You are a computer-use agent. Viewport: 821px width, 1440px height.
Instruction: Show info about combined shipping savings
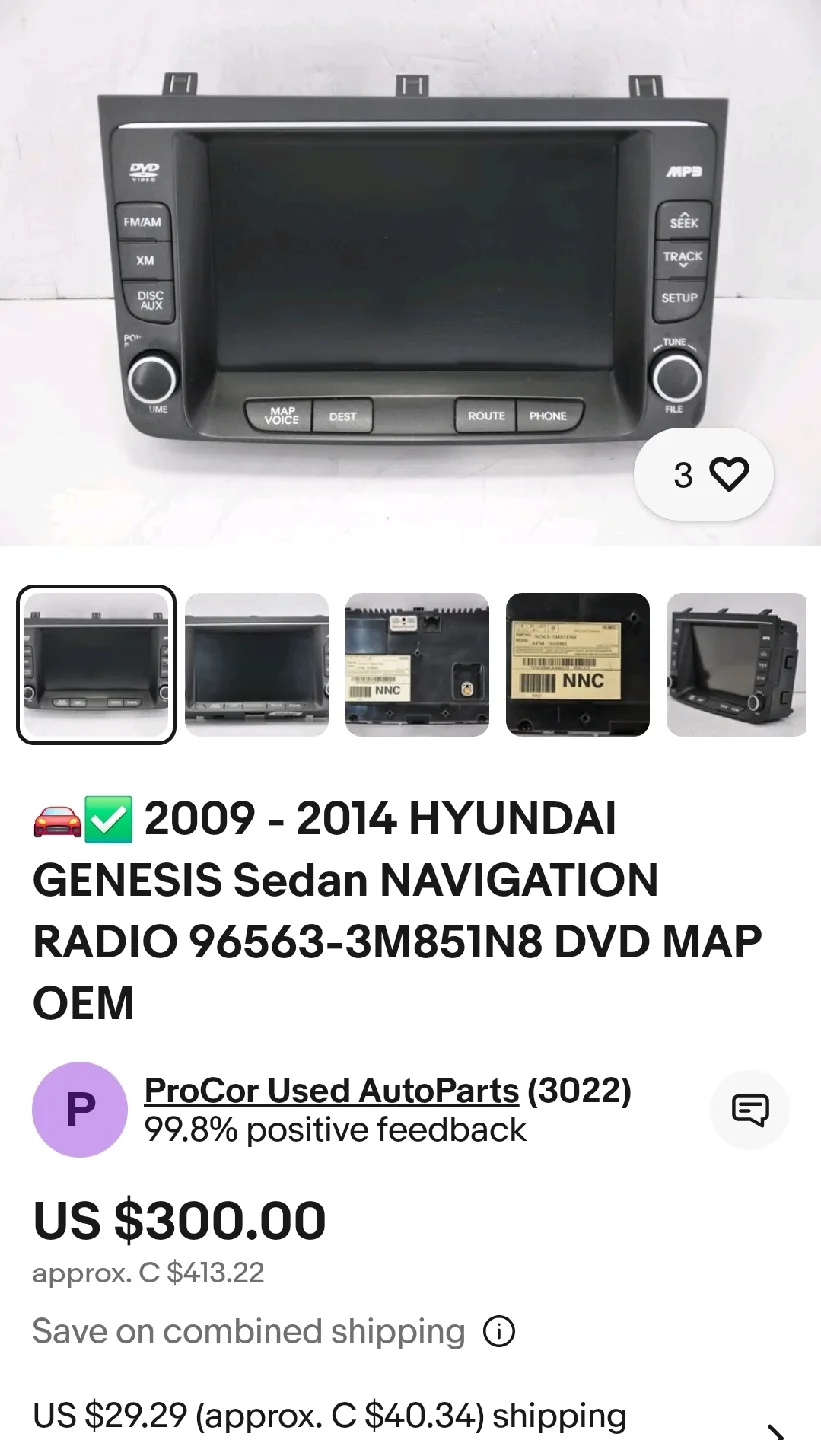(x=498, y=1332)
